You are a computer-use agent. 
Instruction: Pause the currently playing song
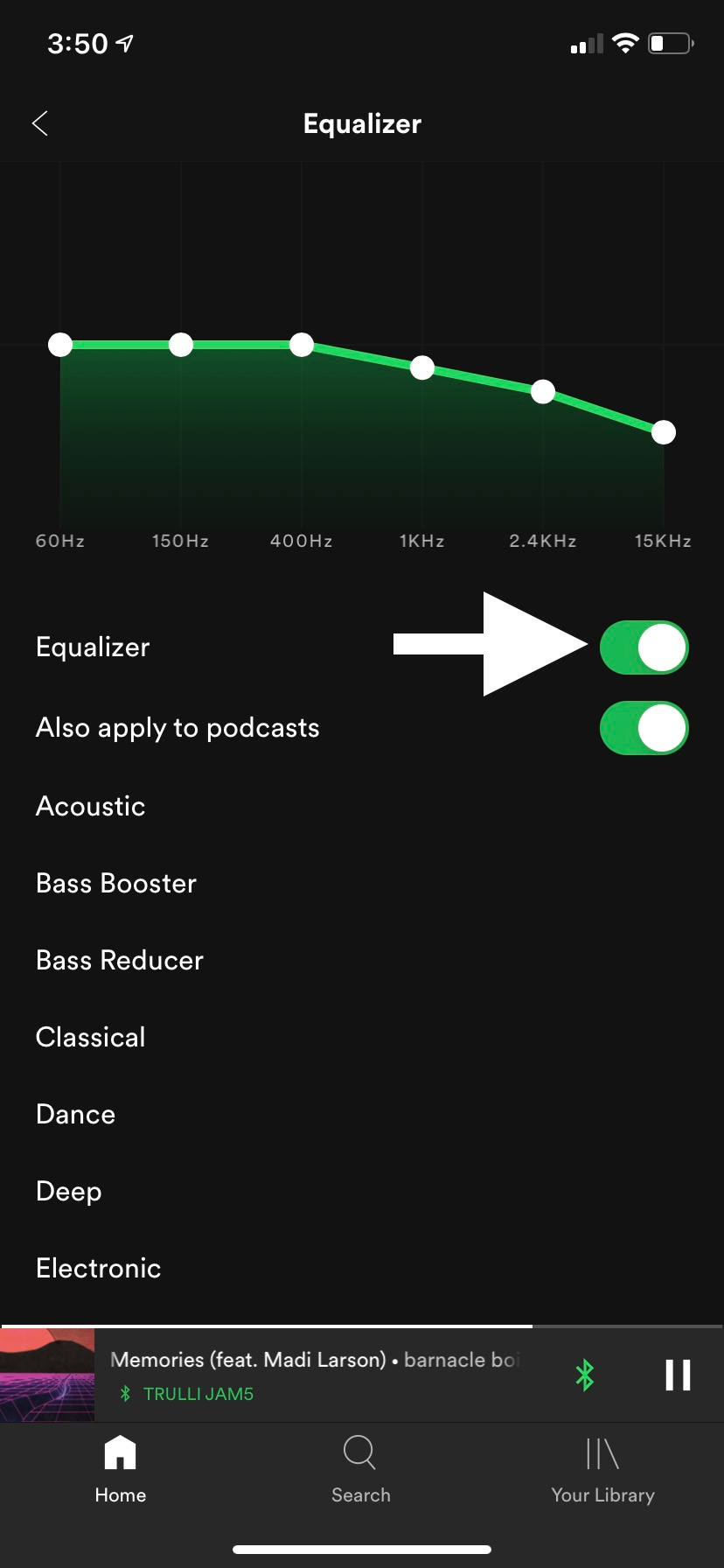pos(678,1375)
